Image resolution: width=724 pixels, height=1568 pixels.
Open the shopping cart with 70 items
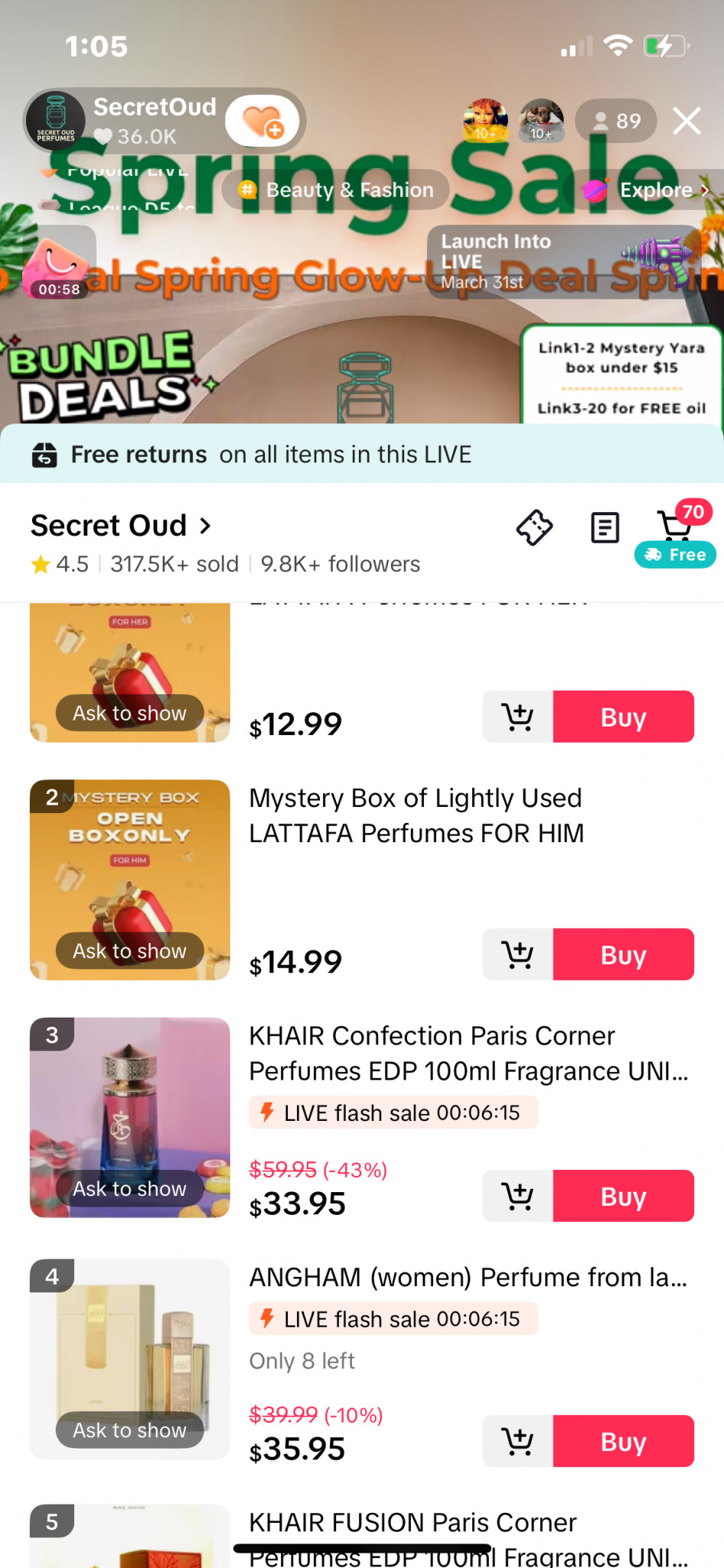(676, 526)
